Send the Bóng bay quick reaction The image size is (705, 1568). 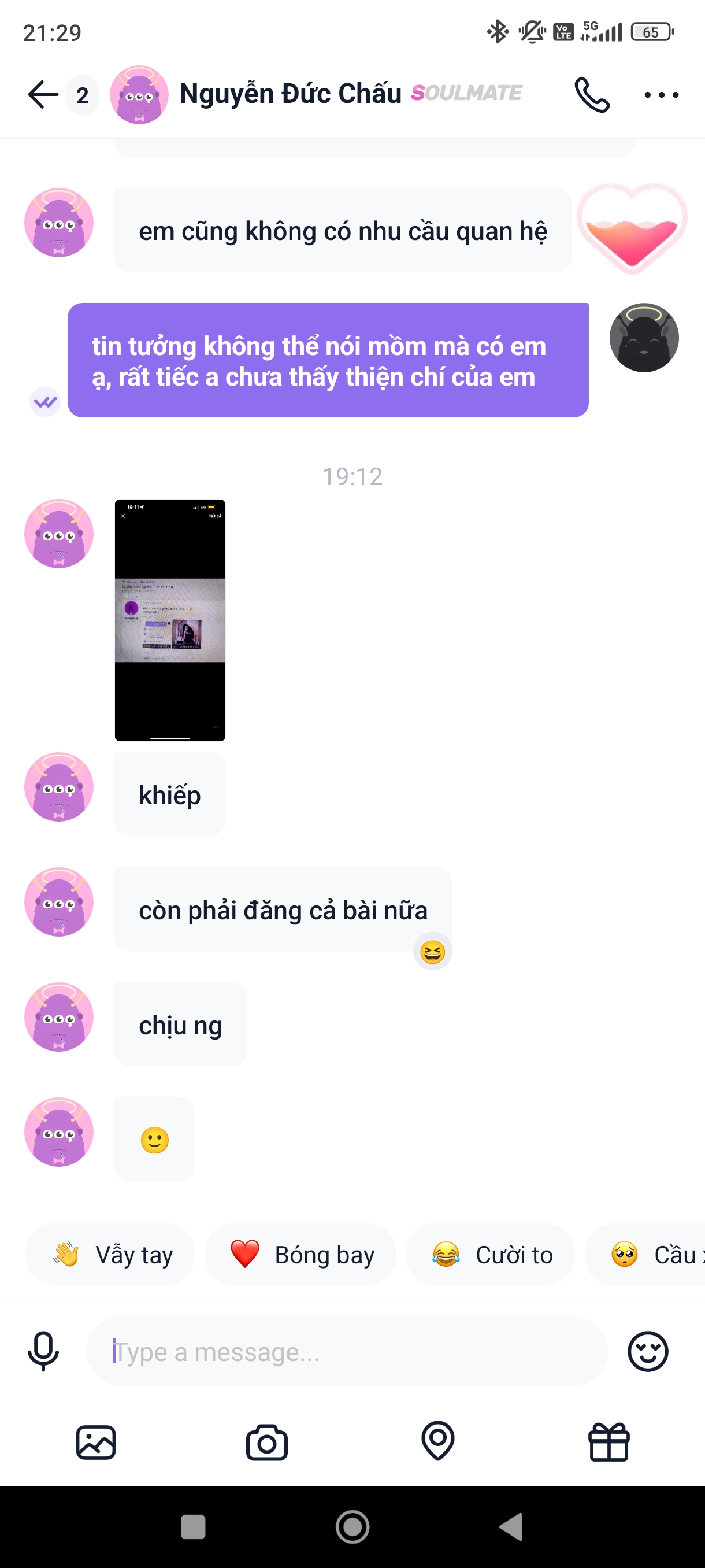click(x=300, y=1255)
